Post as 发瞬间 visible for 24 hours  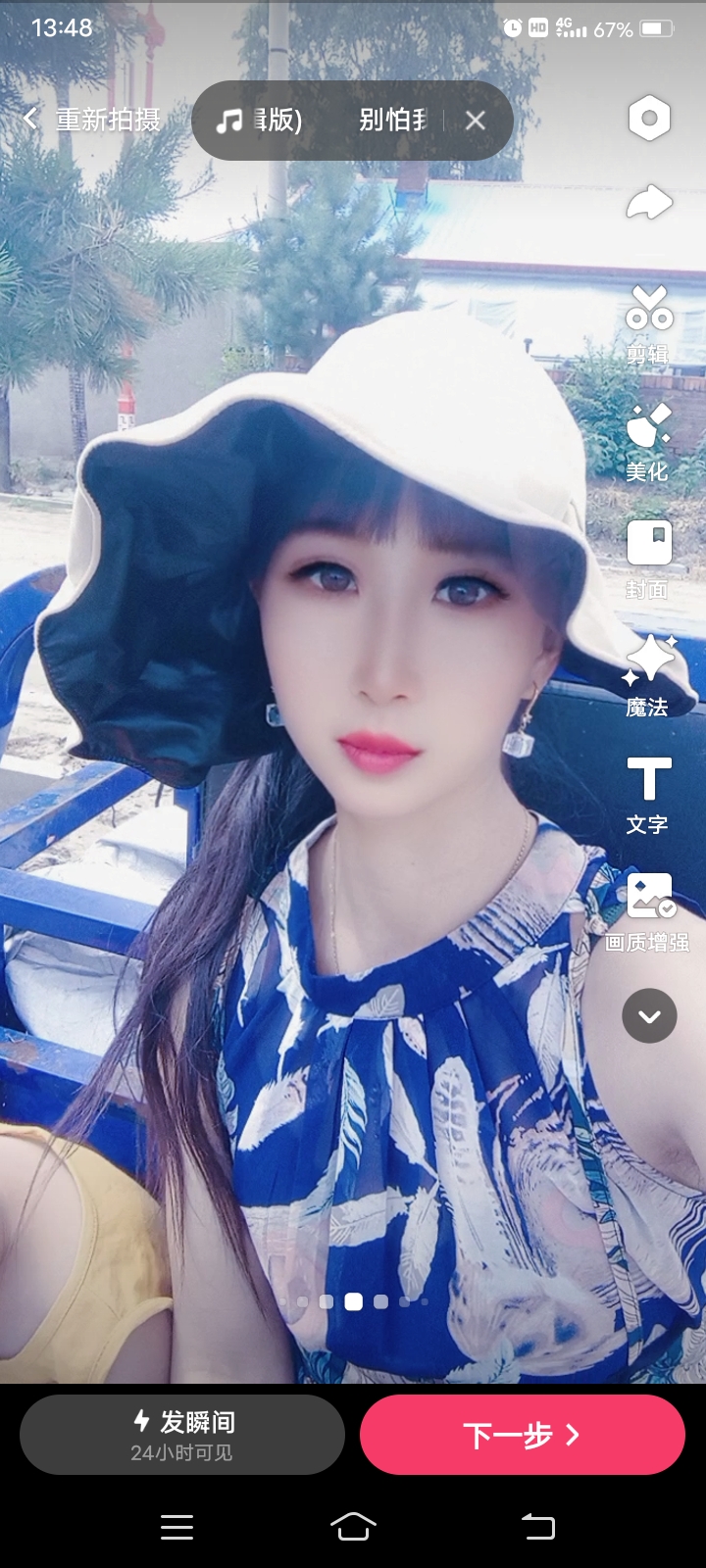pyautogui.click(x=182, y=1435)
